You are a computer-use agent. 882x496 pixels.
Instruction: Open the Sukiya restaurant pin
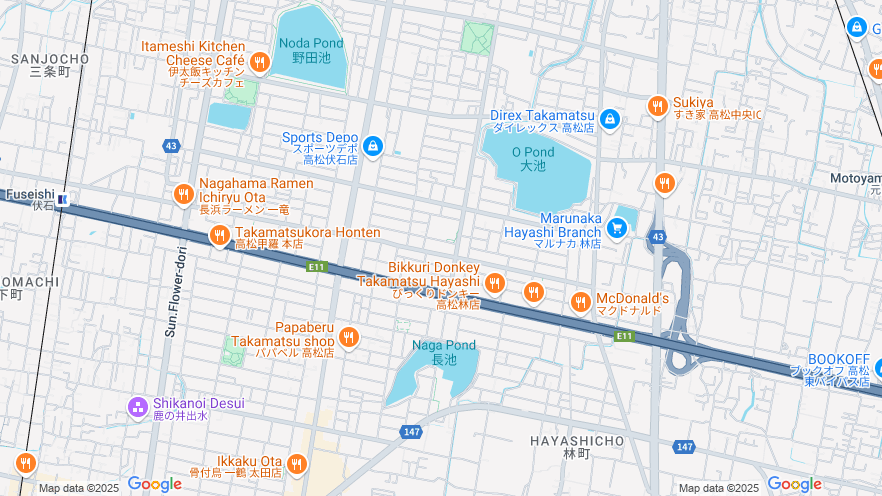[657, 105]
